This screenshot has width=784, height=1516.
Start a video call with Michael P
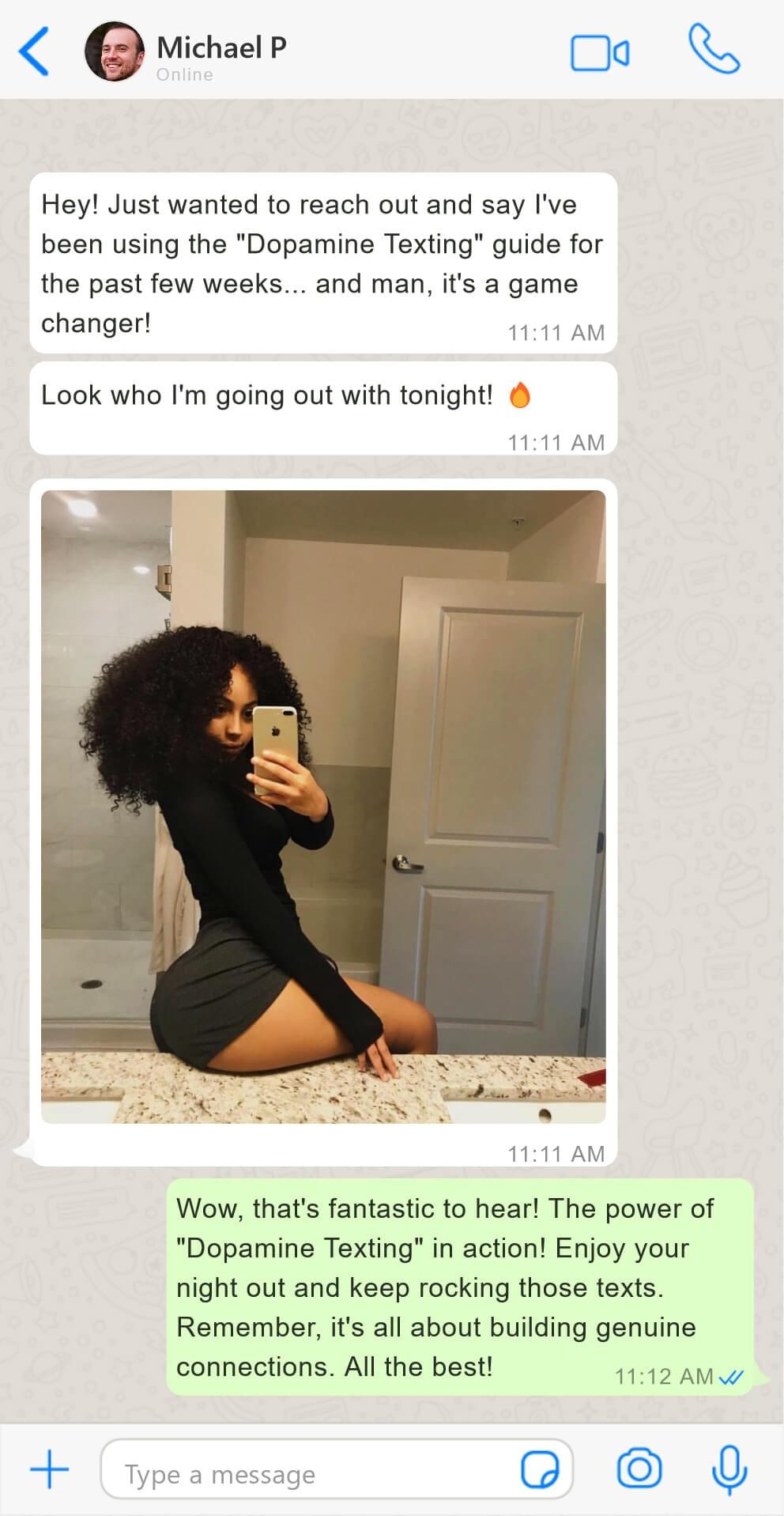(x=600, y=53)
